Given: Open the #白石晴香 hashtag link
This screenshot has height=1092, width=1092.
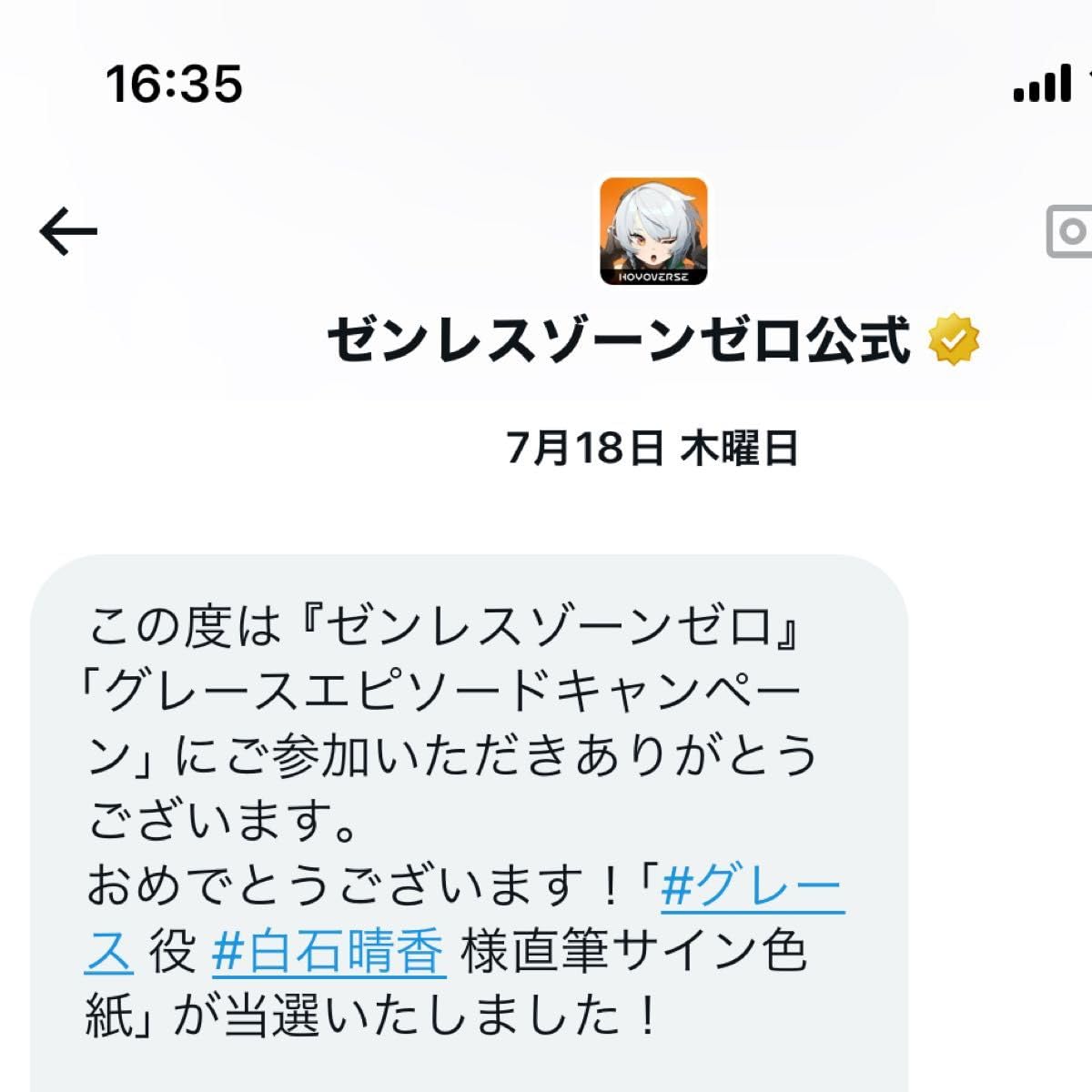Looking at the screenshot, I should point(329,953).
